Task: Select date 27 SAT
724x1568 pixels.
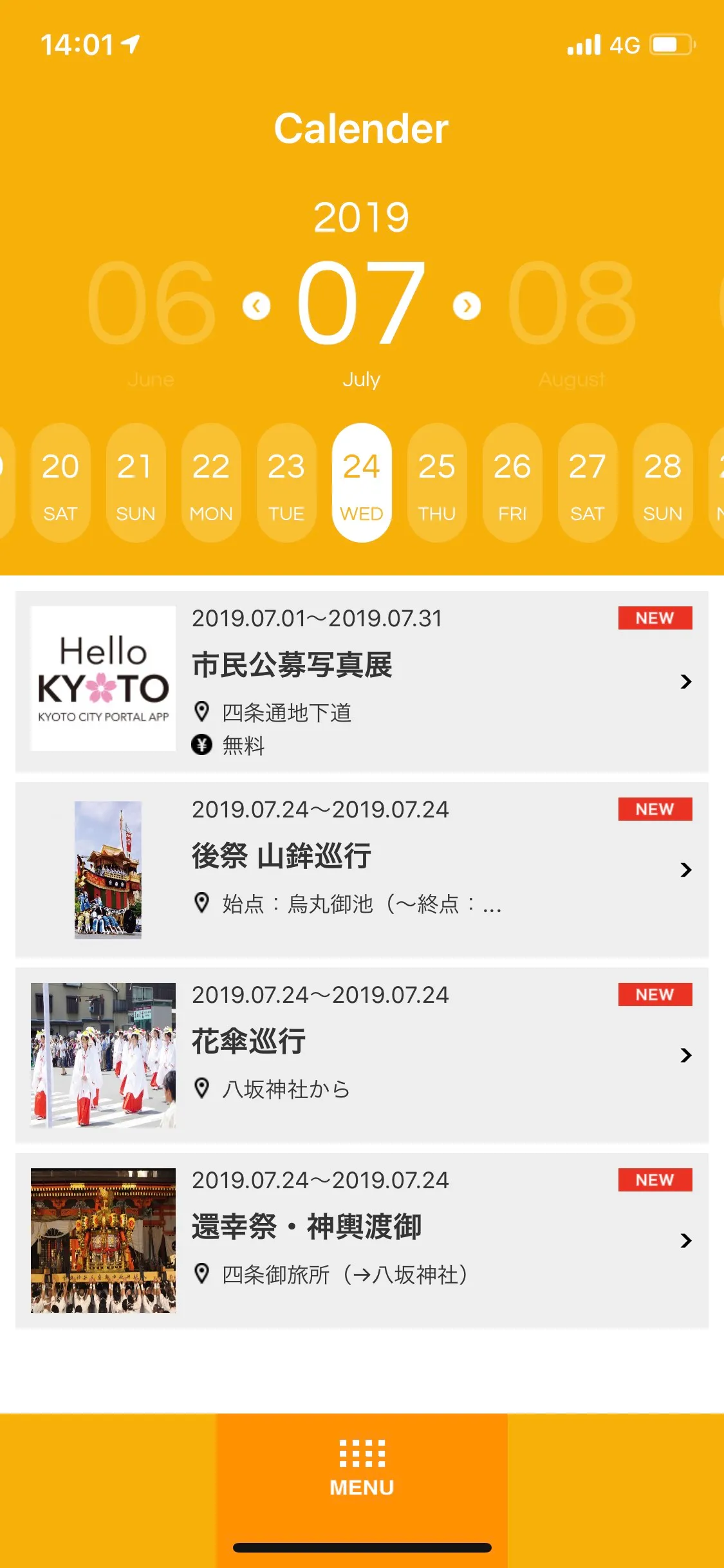Action: pos(588,483)
